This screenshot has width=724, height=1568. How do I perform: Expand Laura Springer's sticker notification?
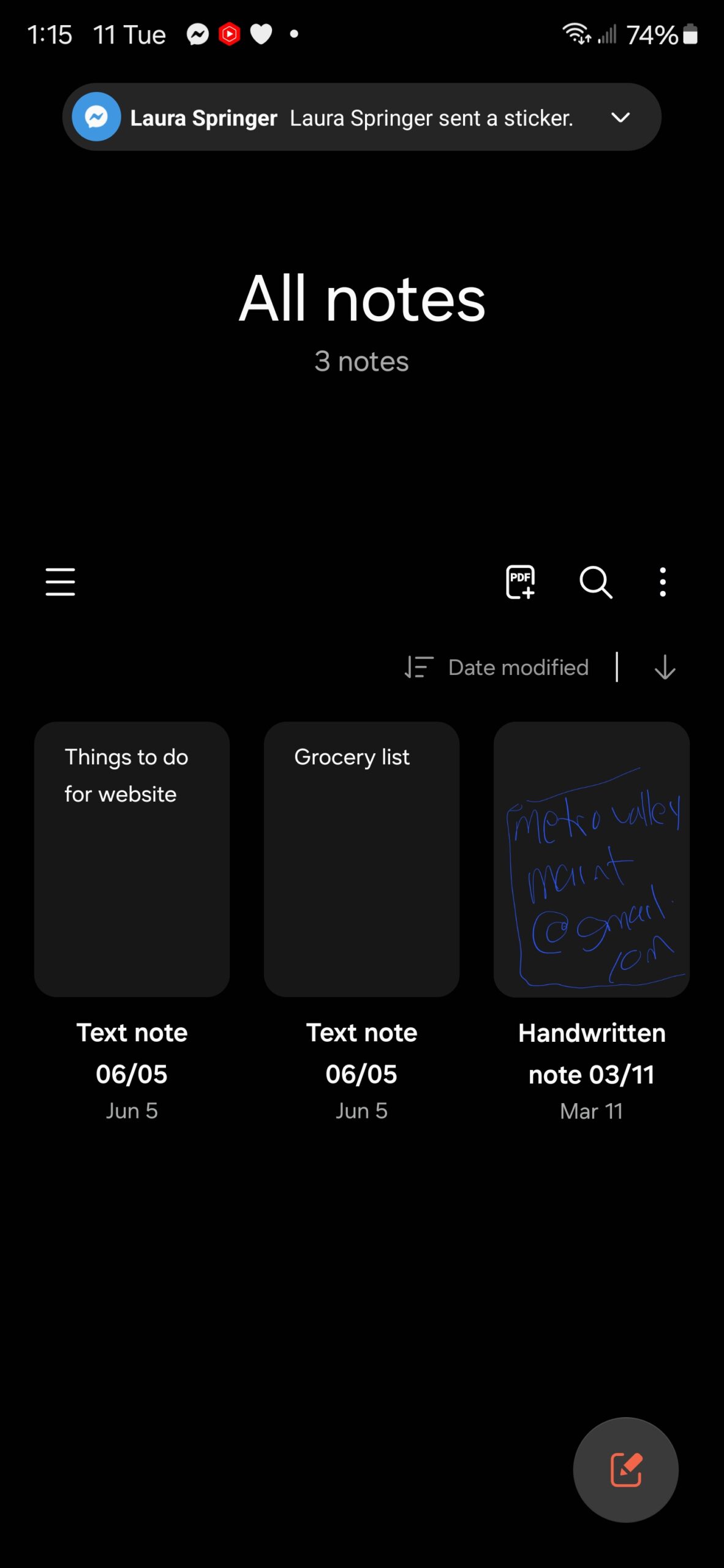click(x=620, y=117)
